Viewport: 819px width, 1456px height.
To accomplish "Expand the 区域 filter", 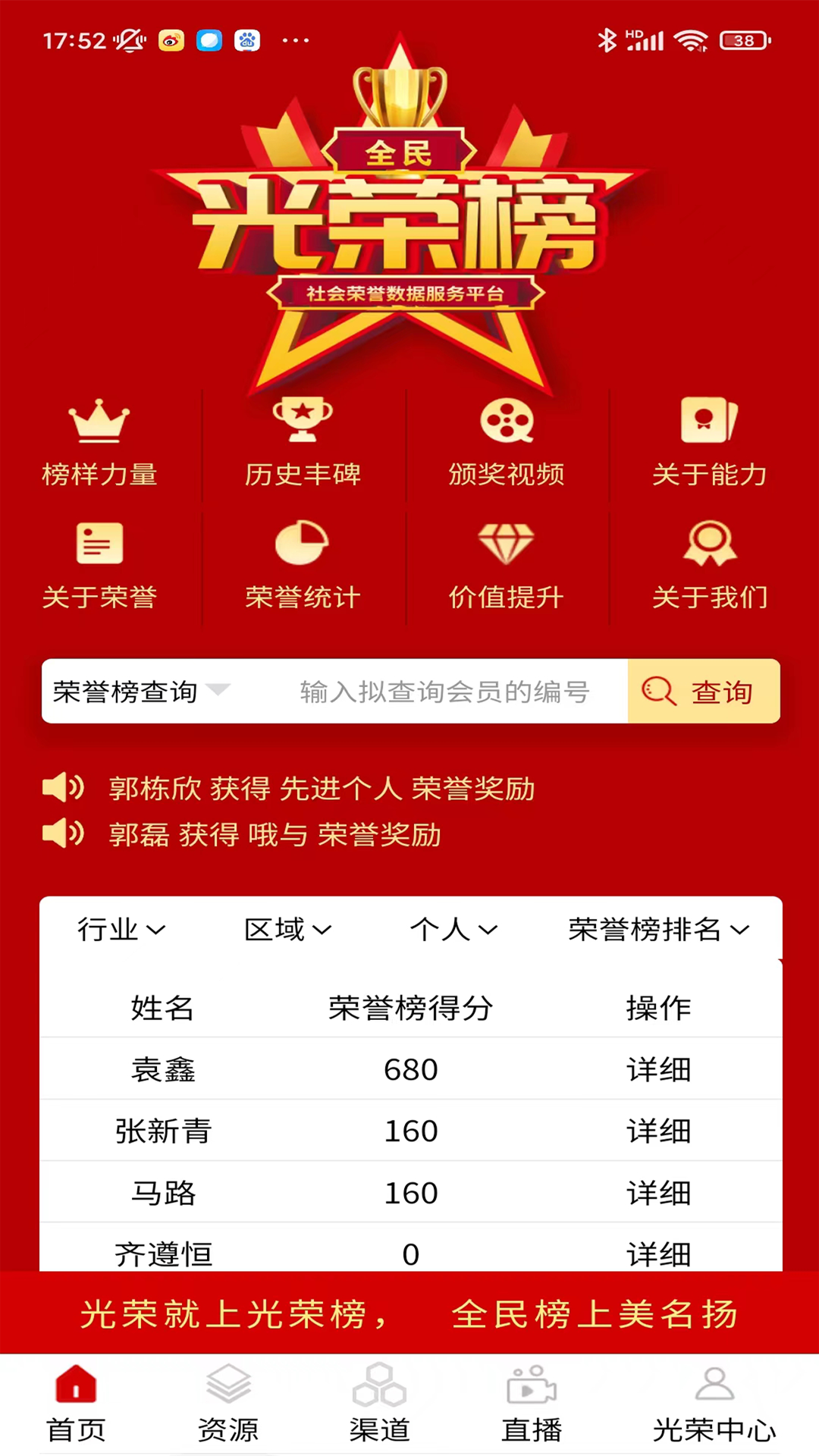I will click(287, 930).
